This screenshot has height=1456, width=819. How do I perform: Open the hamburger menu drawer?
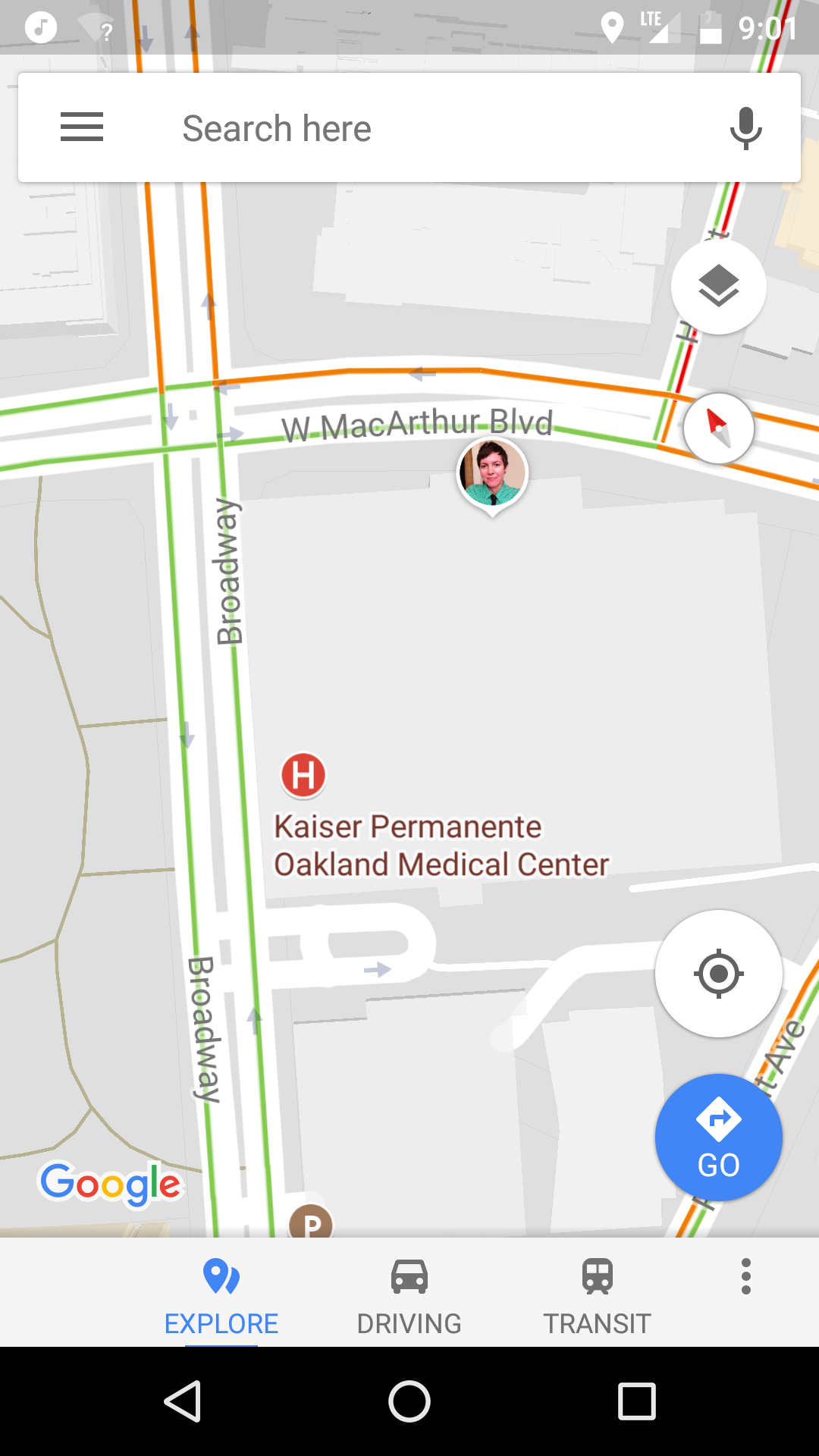(x=82, y=127)
